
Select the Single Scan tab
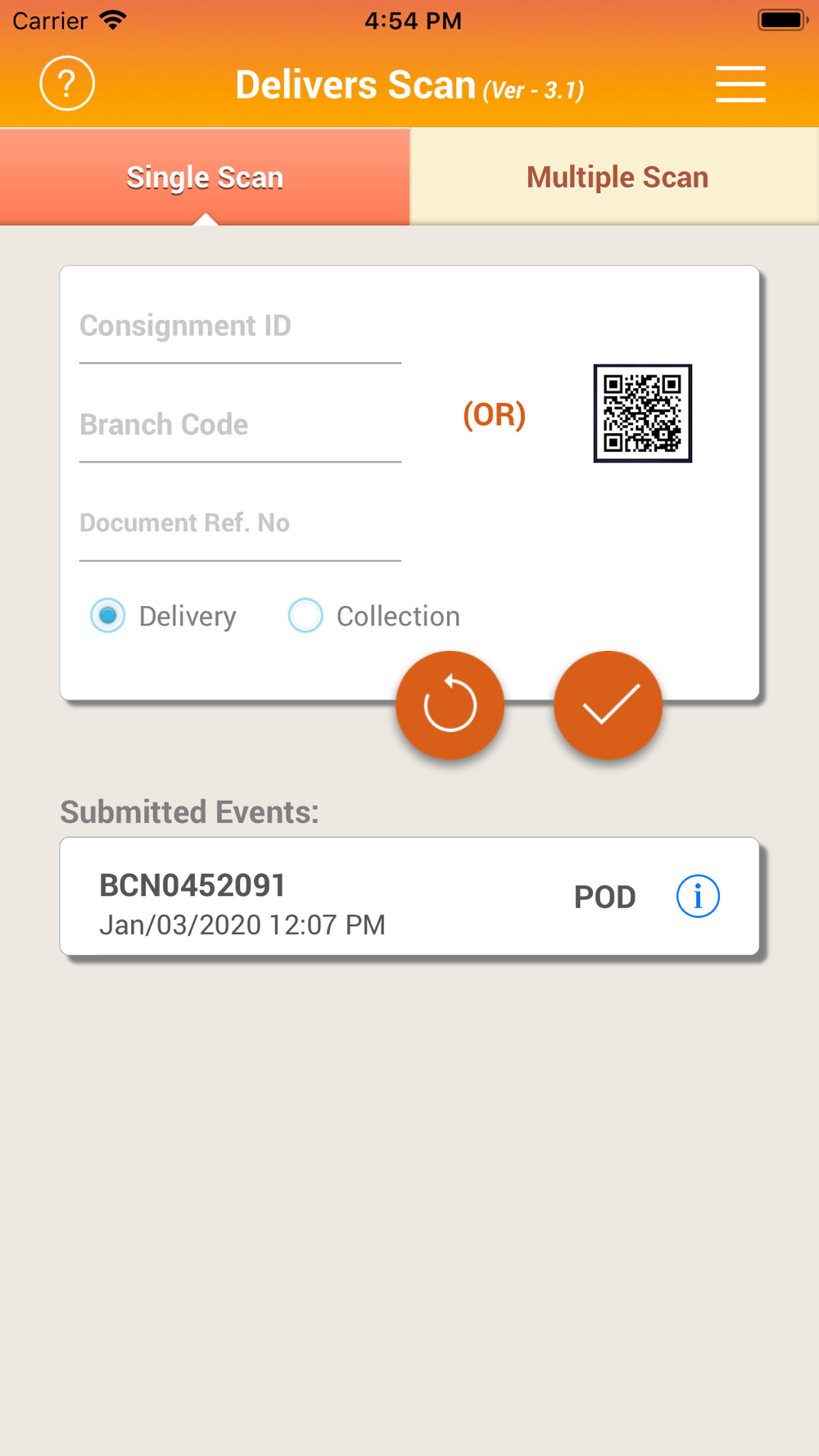(x=205, y=177)
